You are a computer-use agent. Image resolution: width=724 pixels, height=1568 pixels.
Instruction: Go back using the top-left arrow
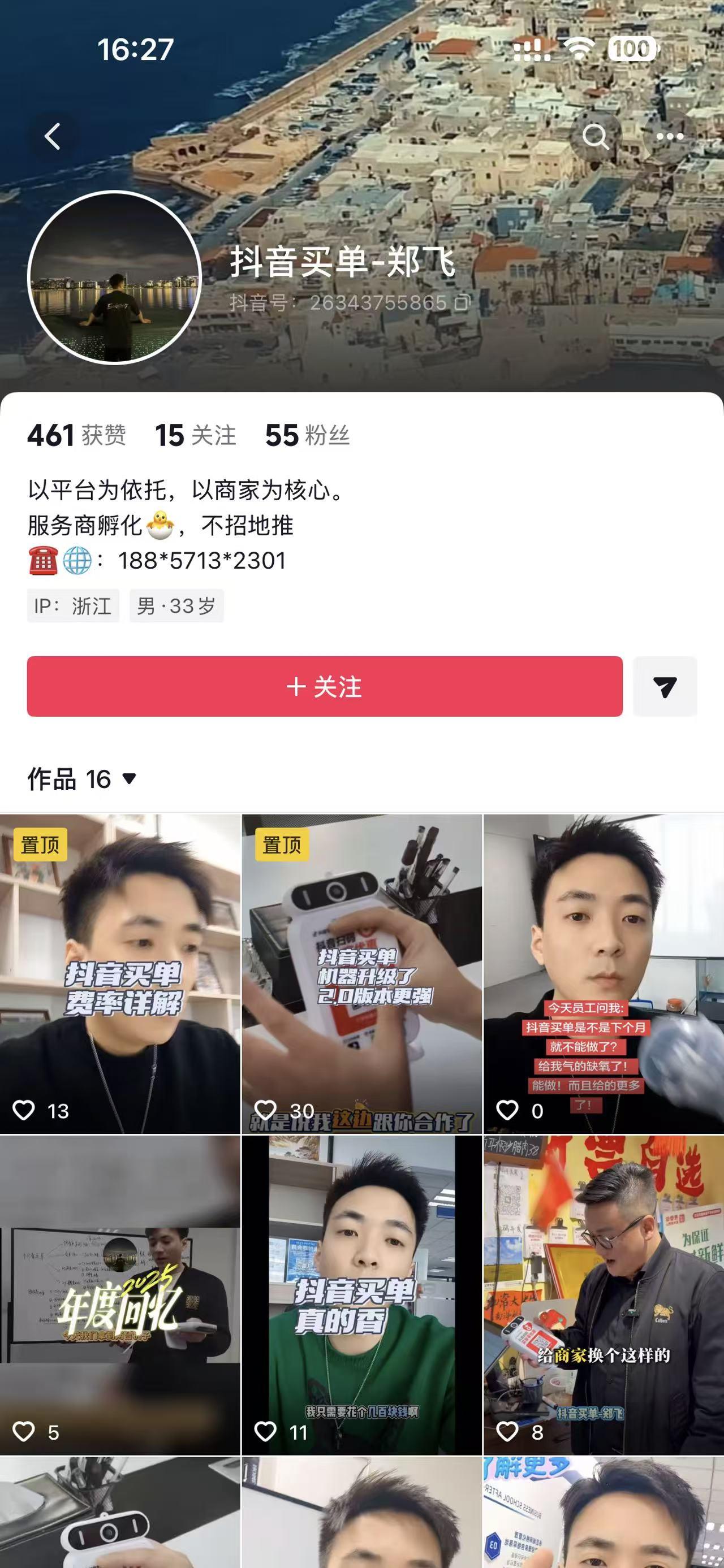pos(53,136)
